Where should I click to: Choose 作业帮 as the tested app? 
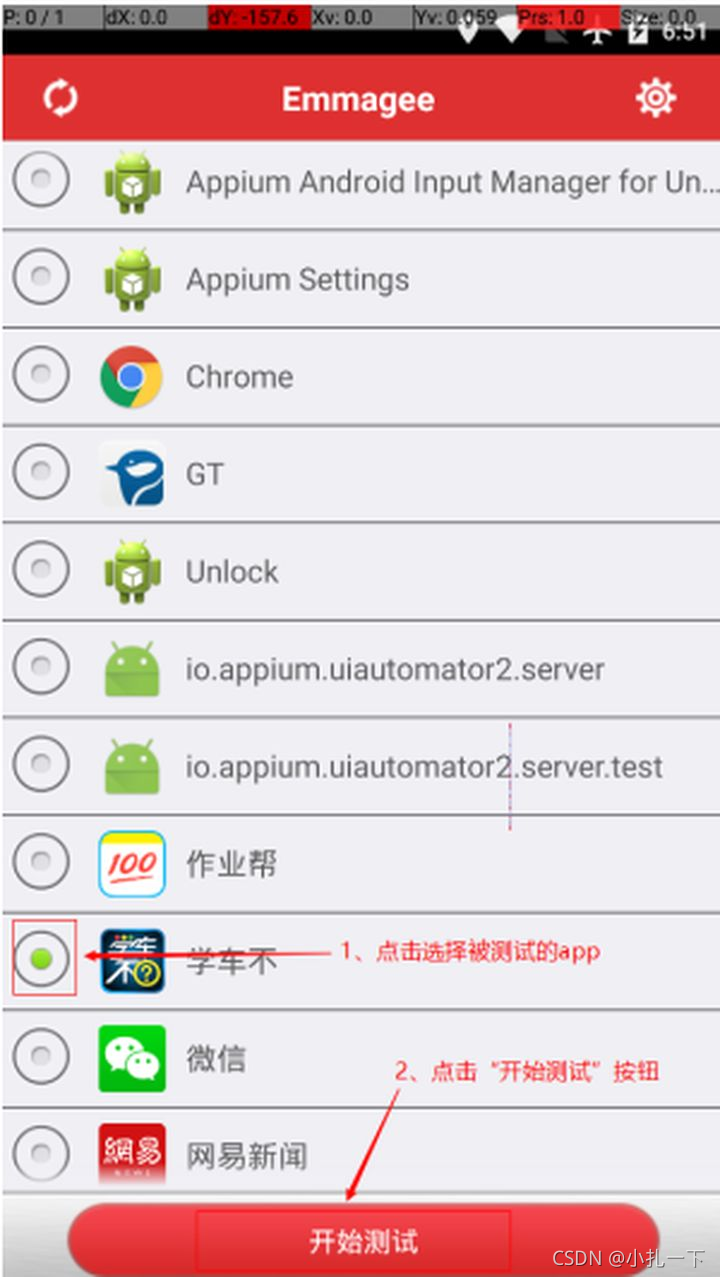coord(41,861)
